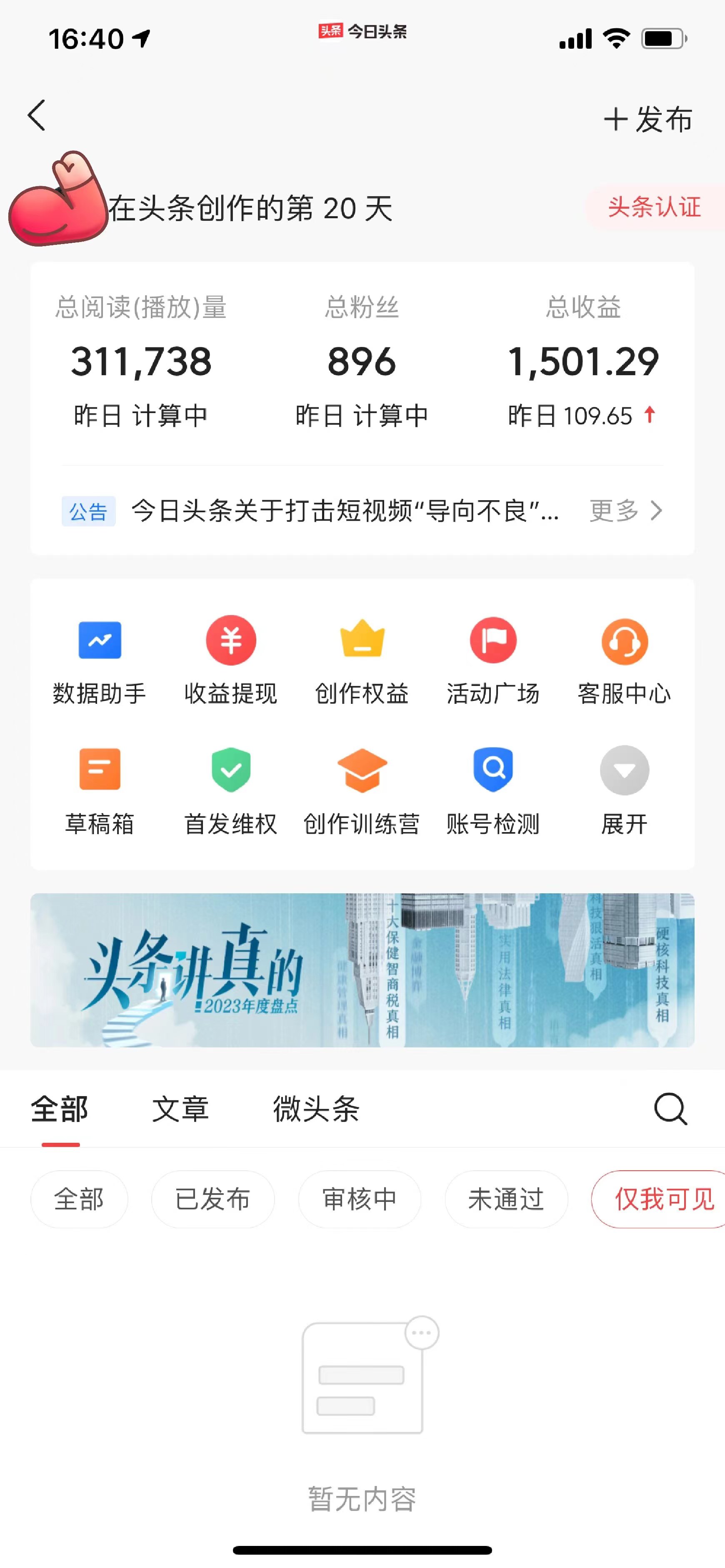This screenshot has width=725, height=1568.
Task: Expand more tools with 展开
Action: click(625, 790)
